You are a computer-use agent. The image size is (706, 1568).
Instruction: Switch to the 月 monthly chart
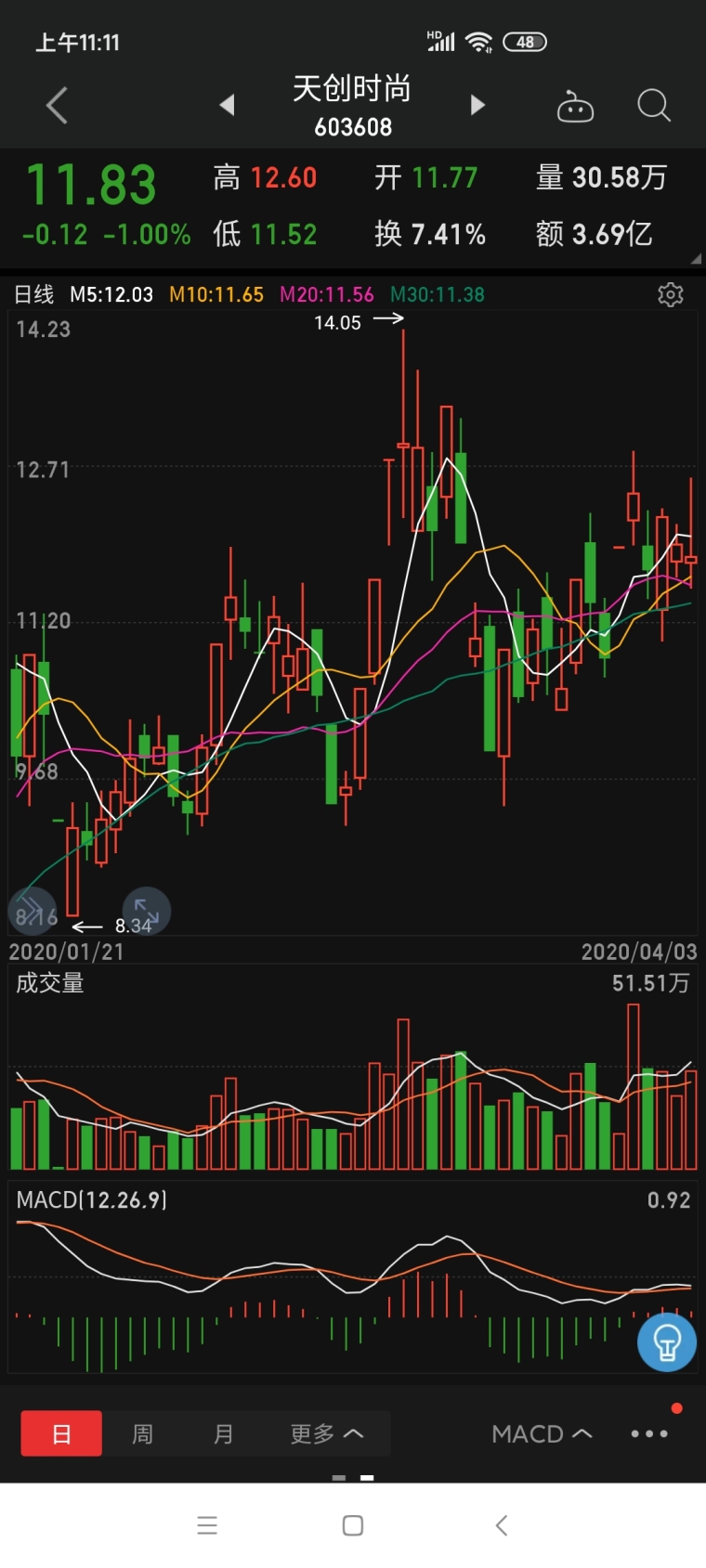(223, 1433)
